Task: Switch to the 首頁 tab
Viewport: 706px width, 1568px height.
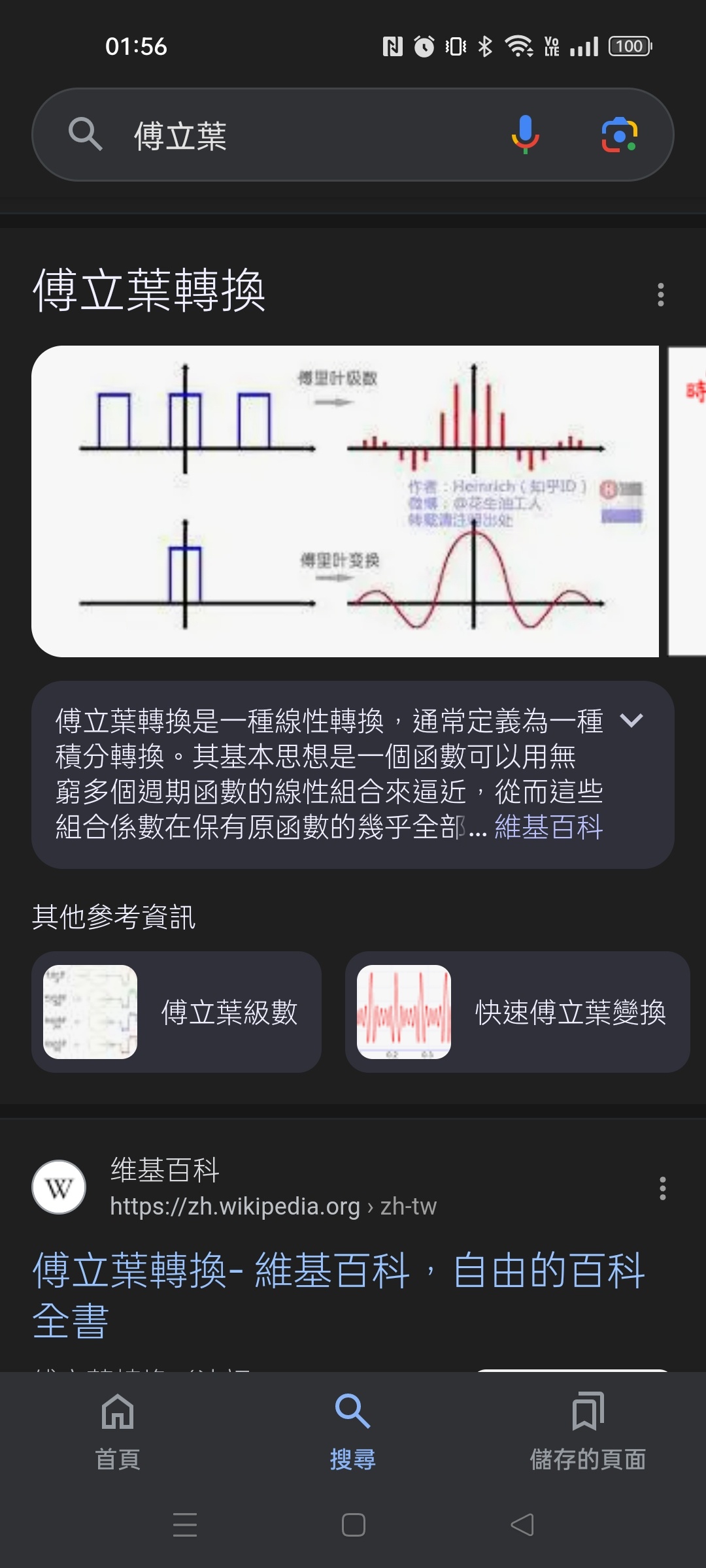Action: [118, 1431]
